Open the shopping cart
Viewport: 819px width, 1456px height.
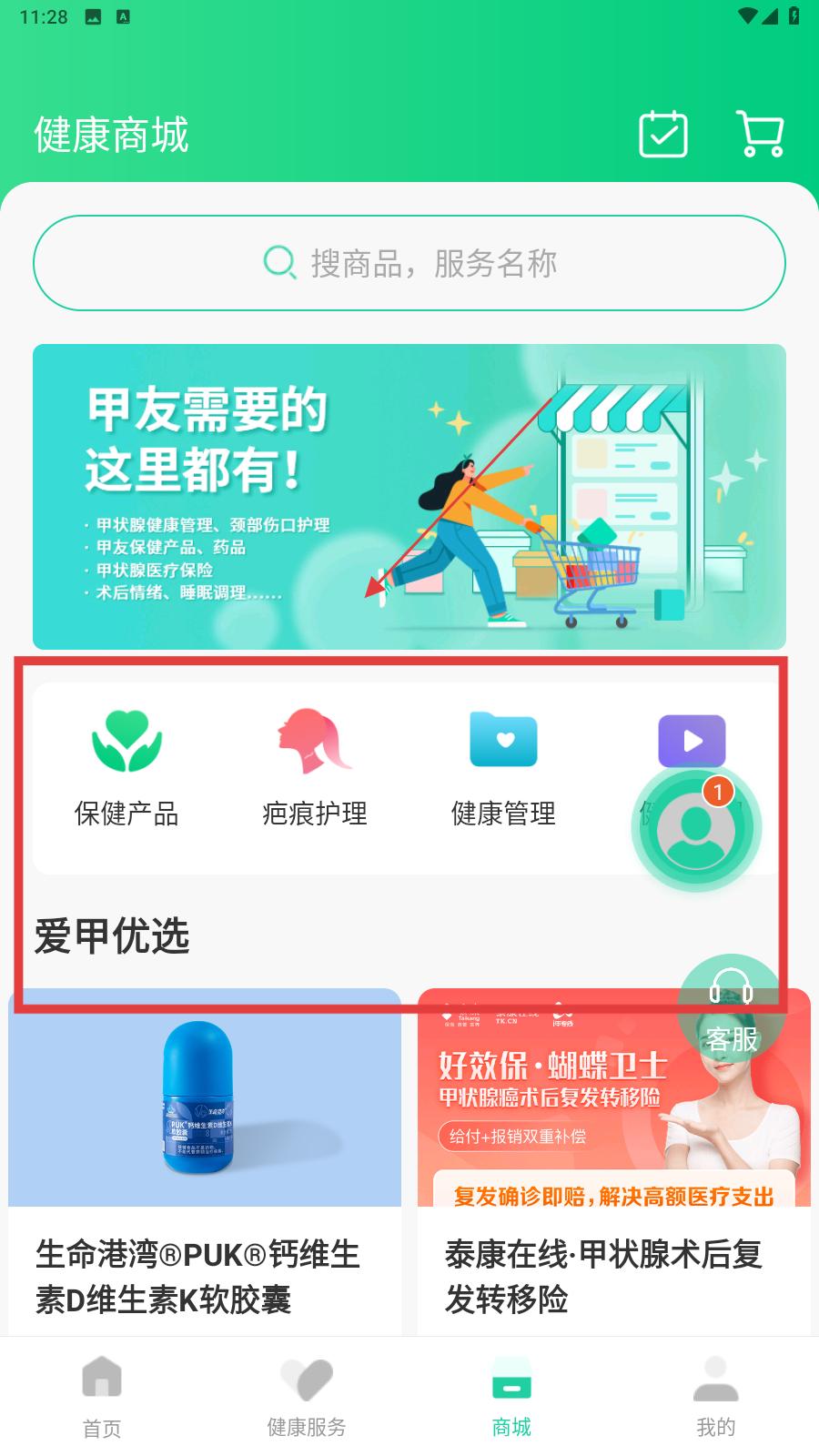coord(759,135)
